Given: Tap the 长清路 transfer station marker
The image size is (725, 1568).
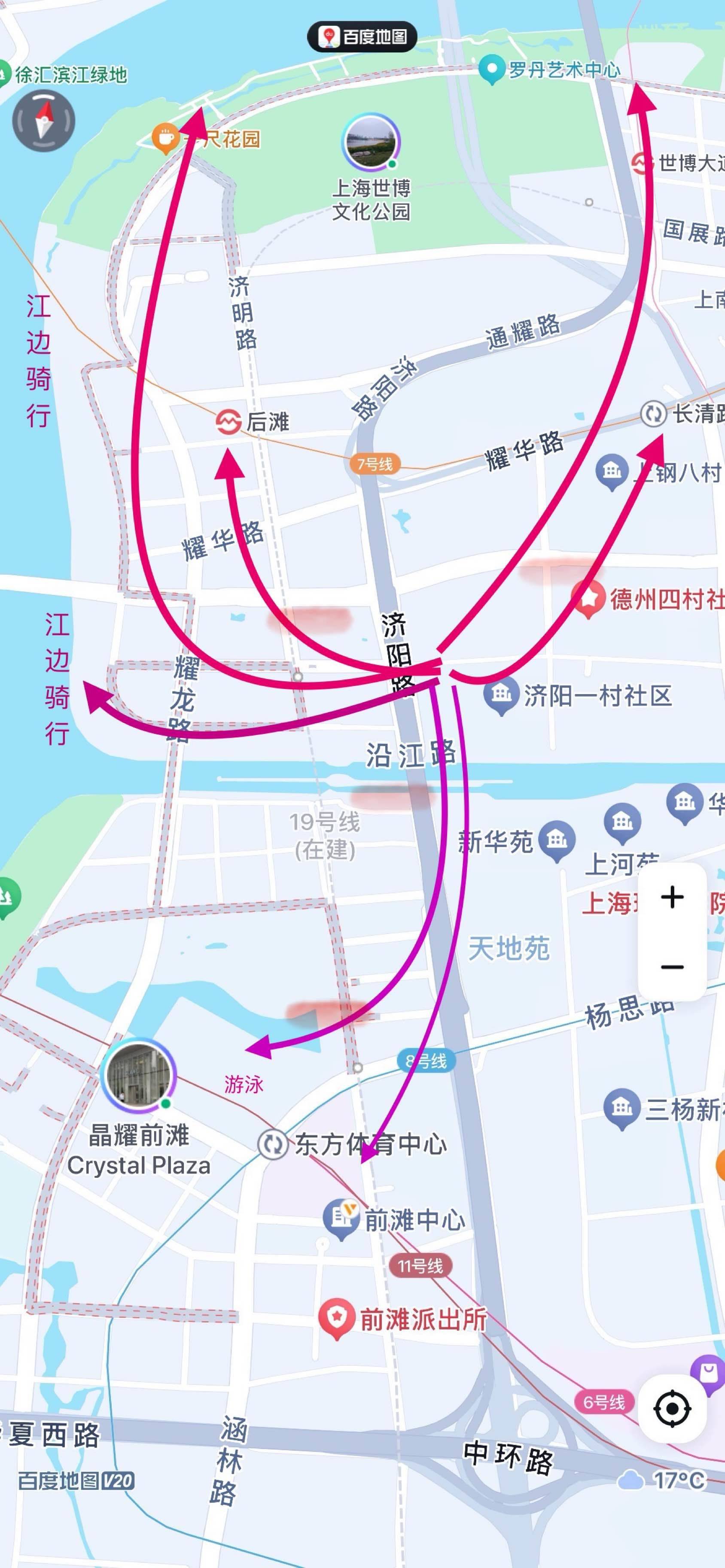Looking at the screenshot, I should (x=653, y=414).
